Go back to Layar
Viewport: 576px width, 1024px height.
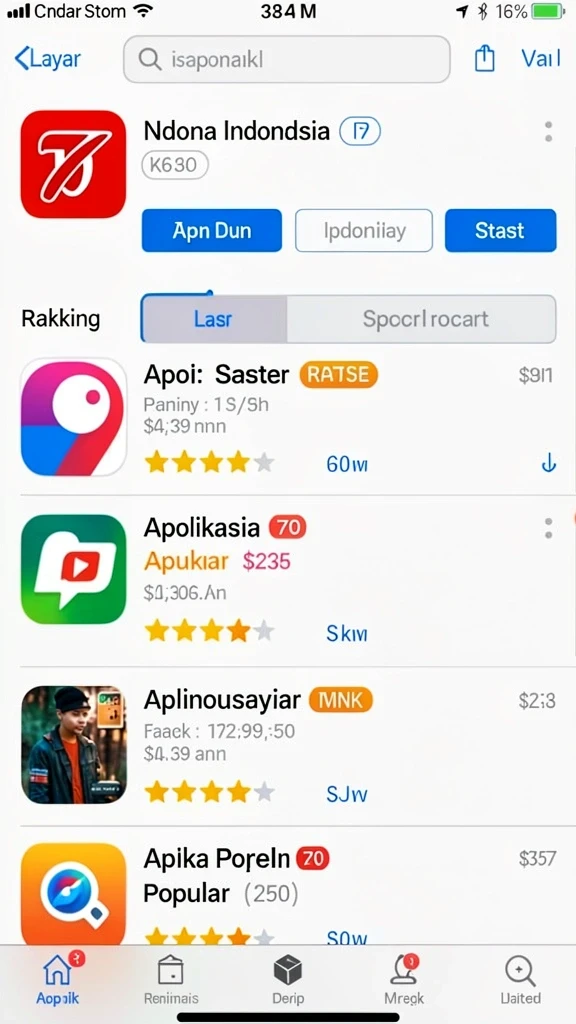(47, 59)
